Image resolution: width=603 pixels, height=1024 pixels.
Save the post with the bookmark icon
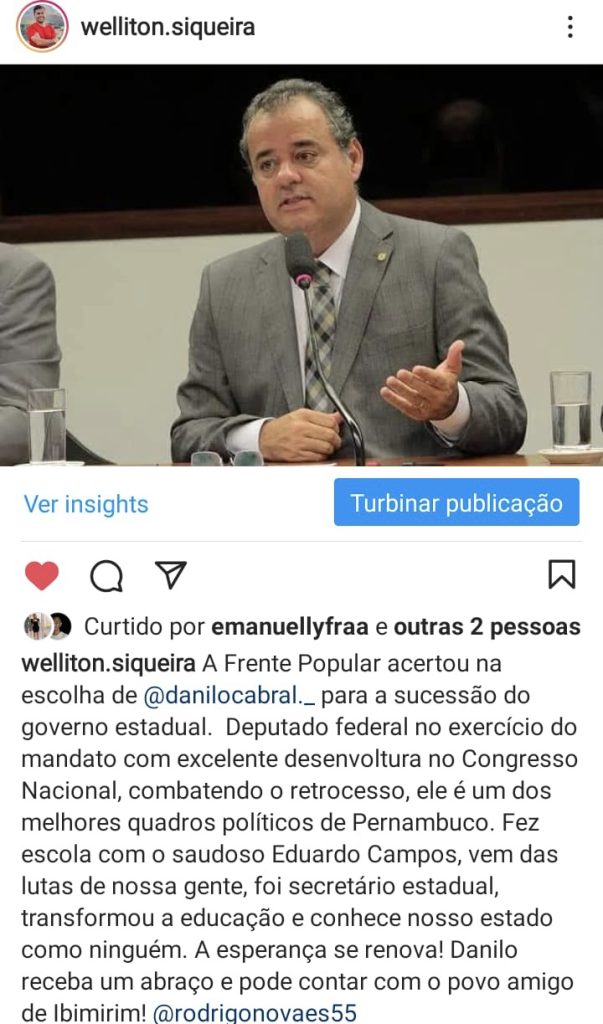pos(561,575)
